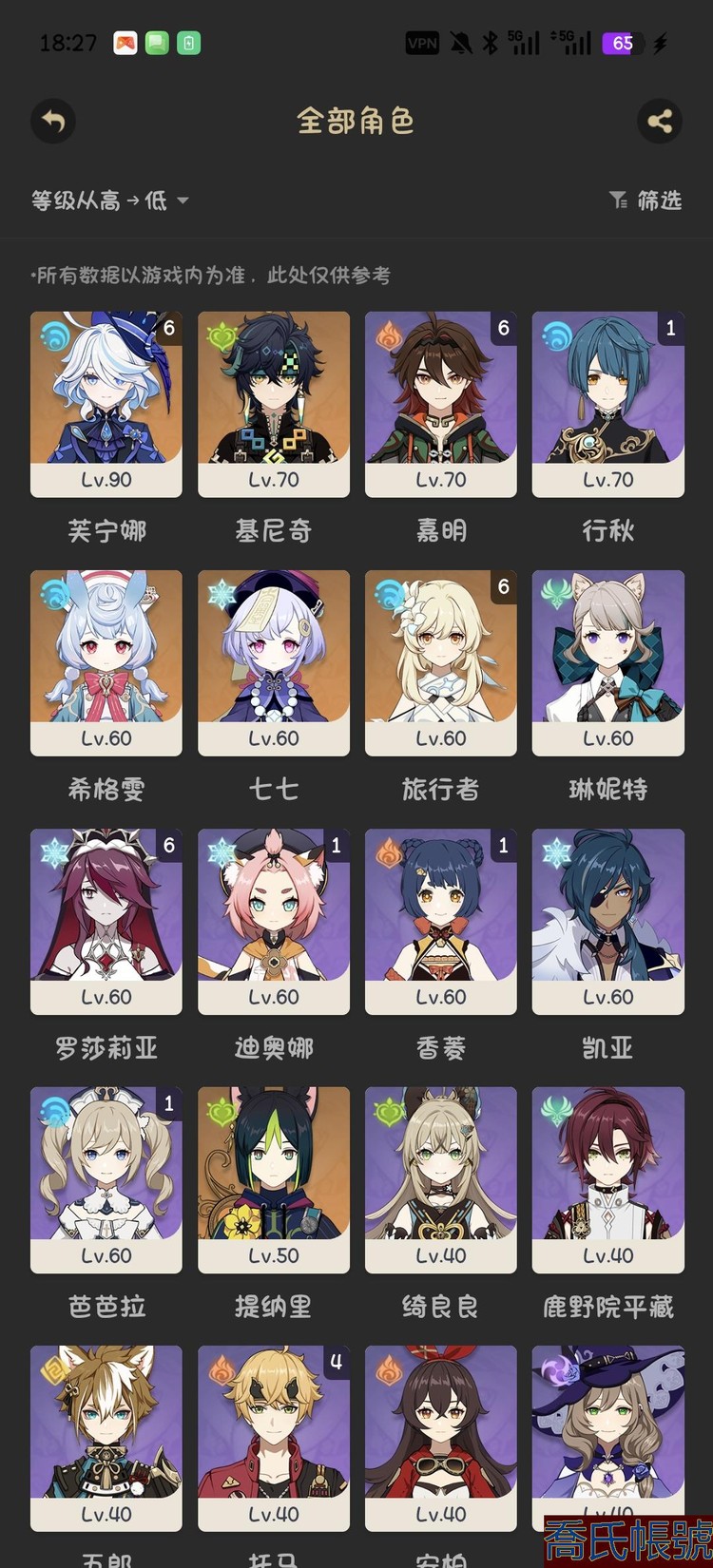
Task: View details for 迪奥娜
Action: (x=274, y=921)
